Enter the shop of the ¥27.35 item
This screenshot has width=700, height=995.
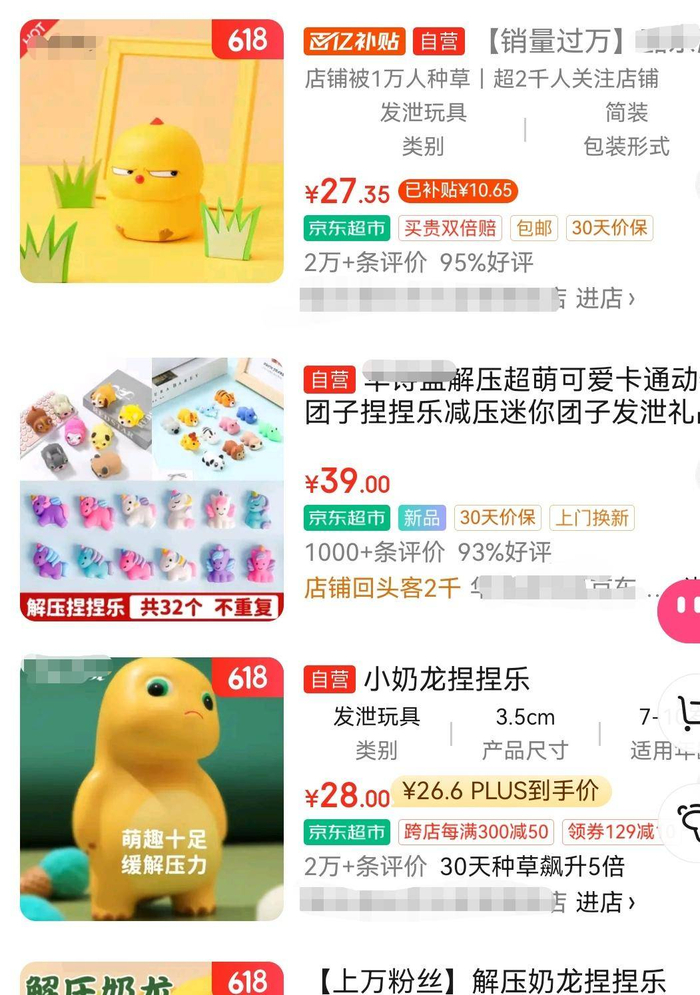click(605, 298)
